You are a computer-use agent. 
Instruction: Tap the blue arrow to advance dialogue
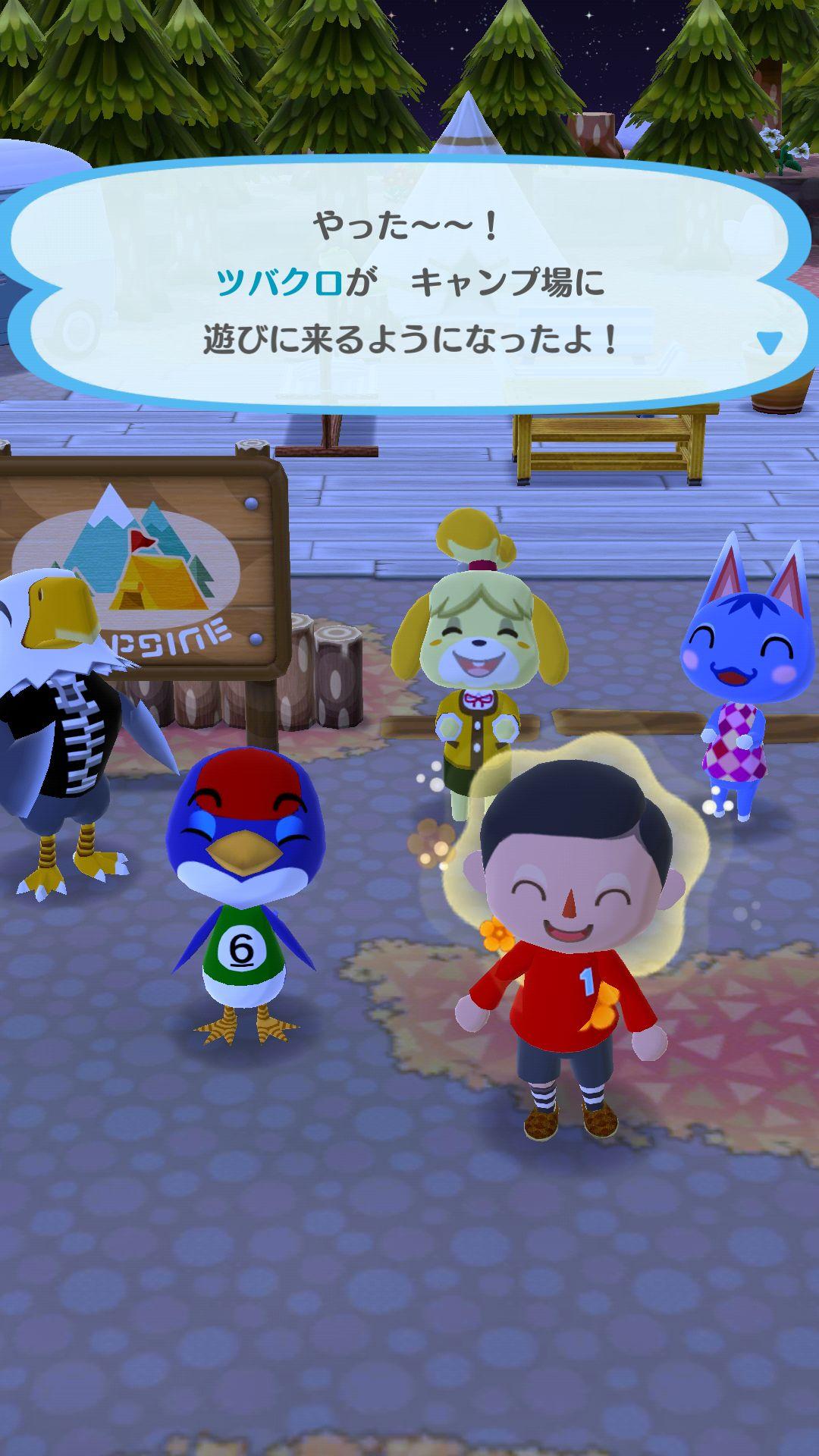[769, 343]
